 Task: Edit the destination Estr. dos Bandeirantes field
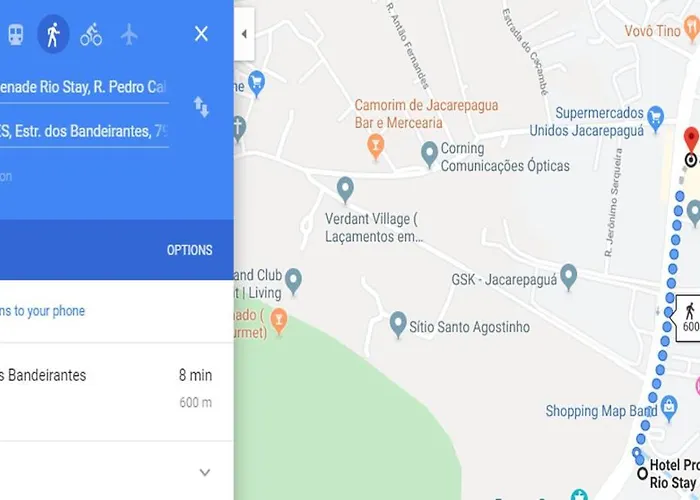pyautogui.click(x=83, y=131)
